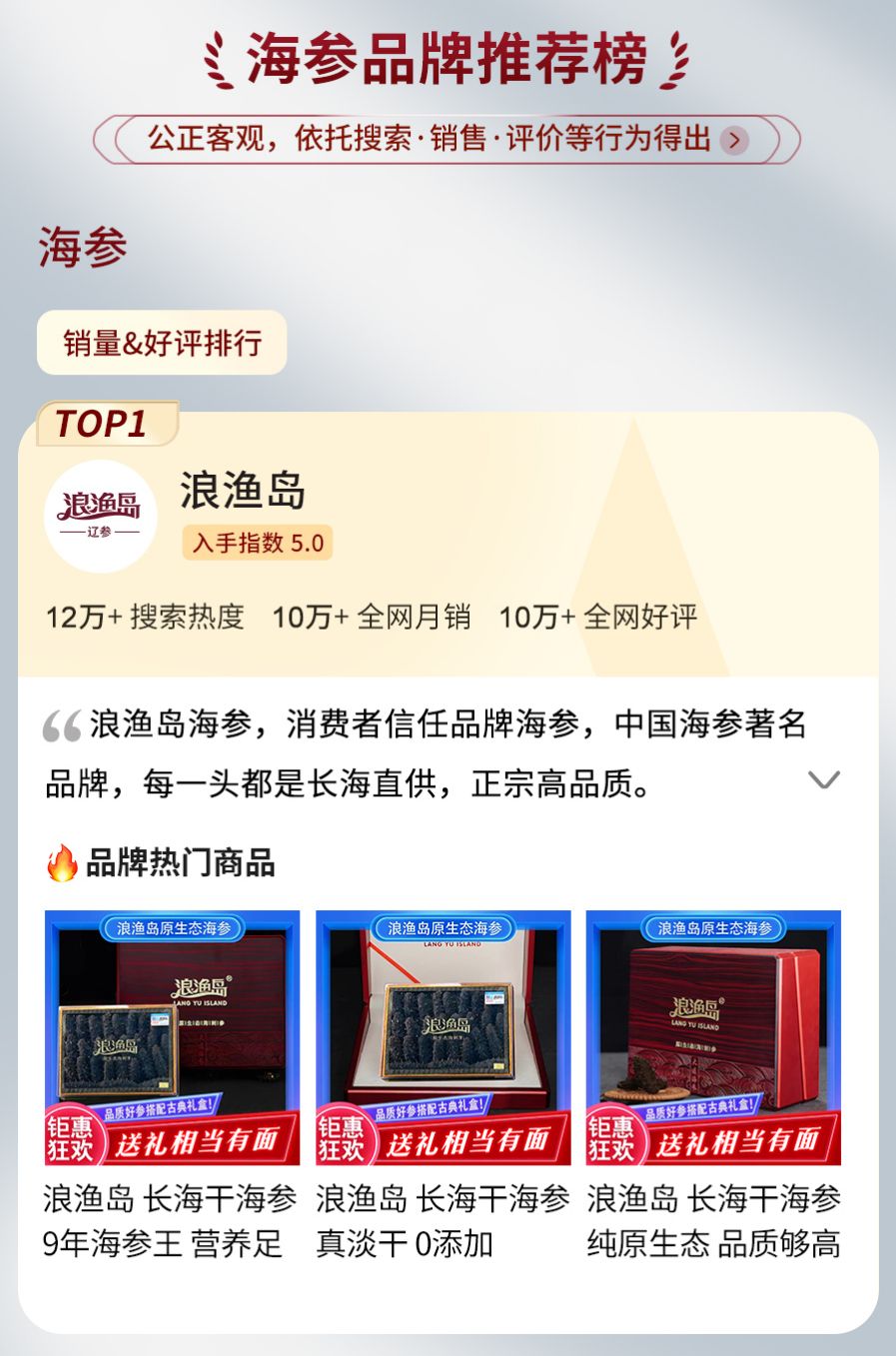
Task: Open the 浪渔岛 TOP1 brand page
Action: (243, 491)
